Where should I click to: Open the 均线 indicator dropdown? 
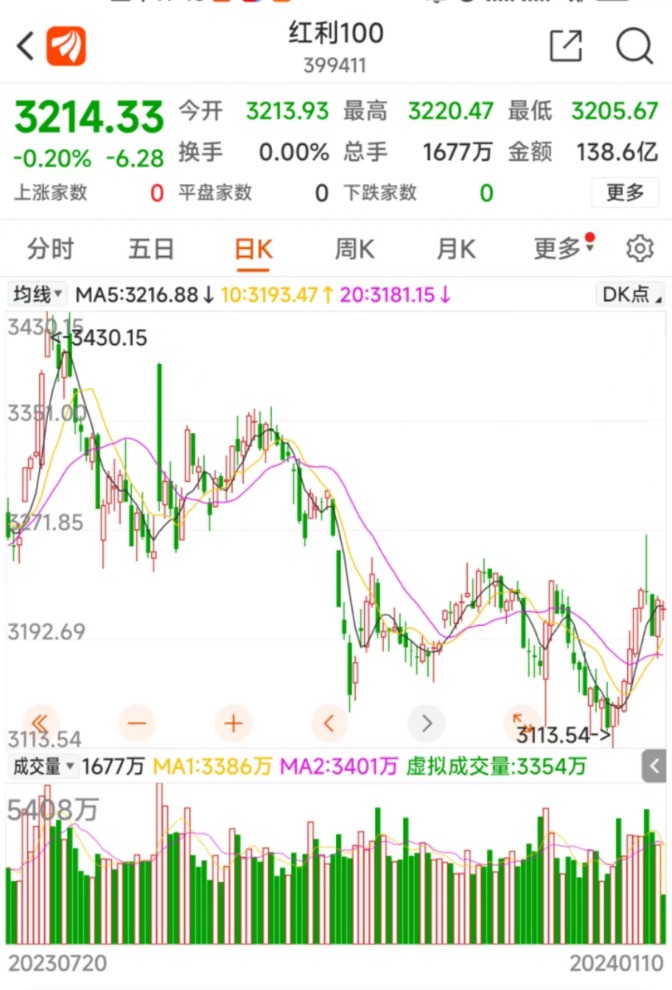(x=37, y=295)
